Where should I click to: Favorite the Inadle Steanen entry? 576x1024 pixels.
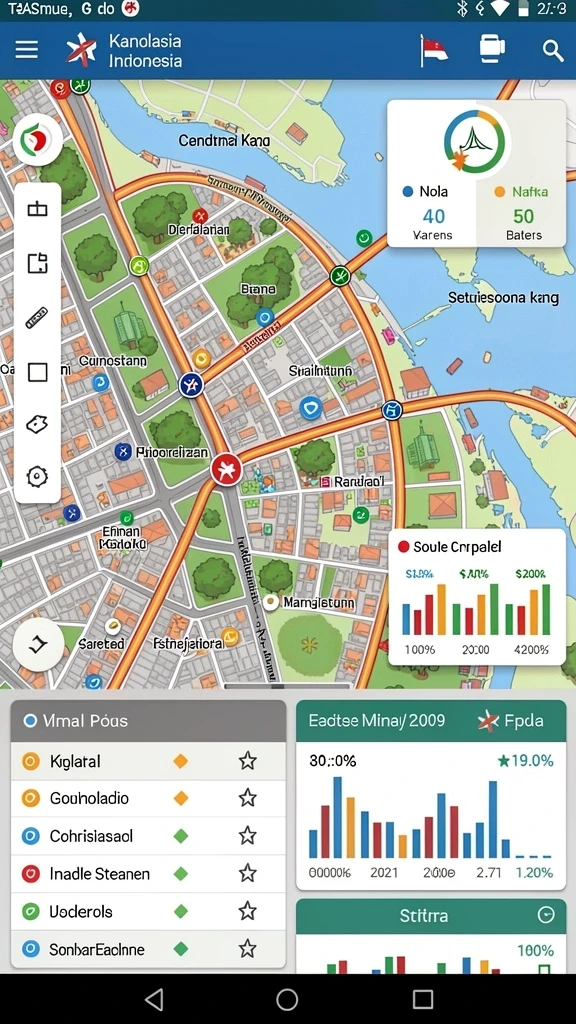click(x=248, y=873)
